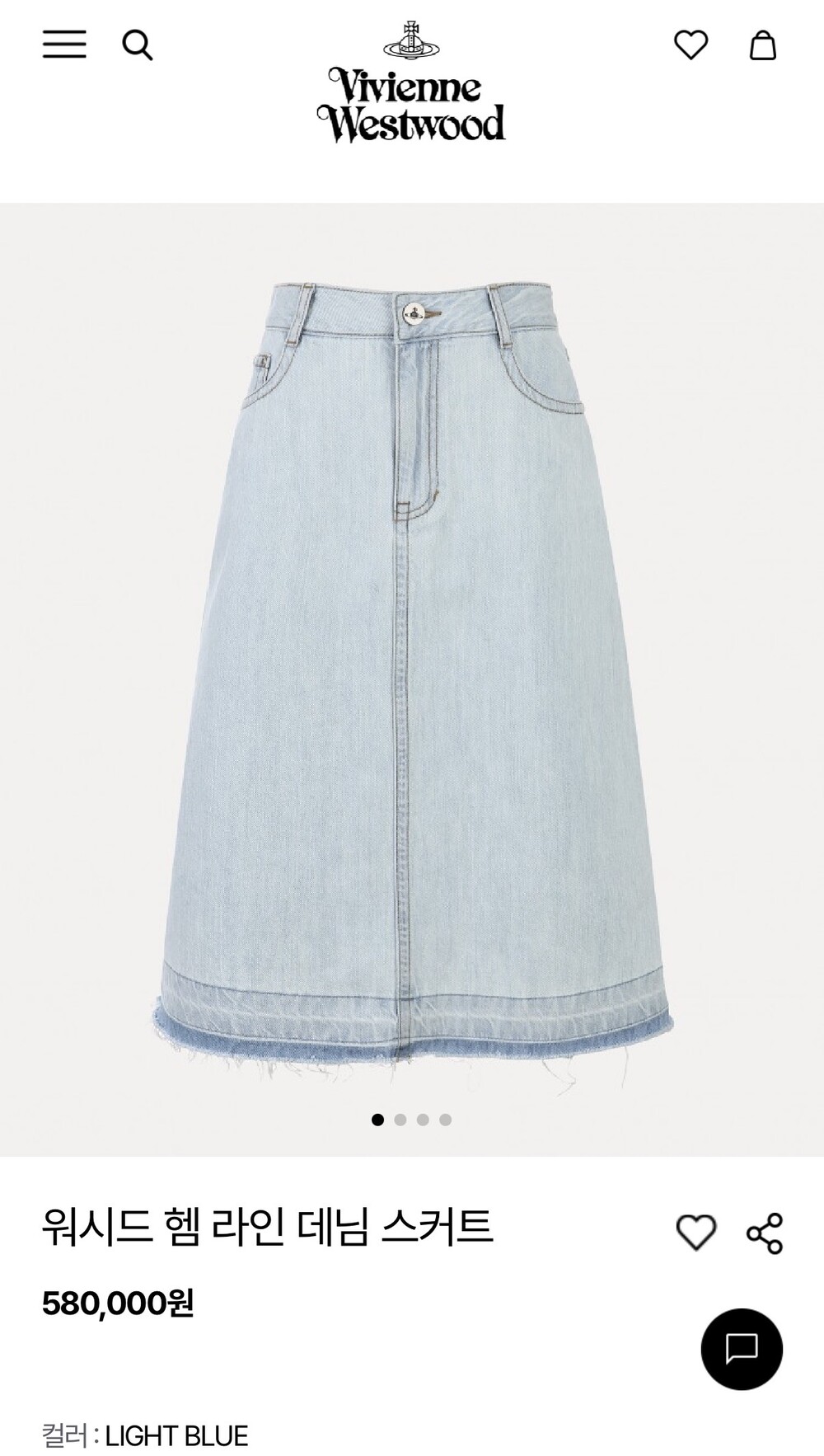Go to Vivienne Westwood home logo
Screen dimensions: 824x1456
411,82
